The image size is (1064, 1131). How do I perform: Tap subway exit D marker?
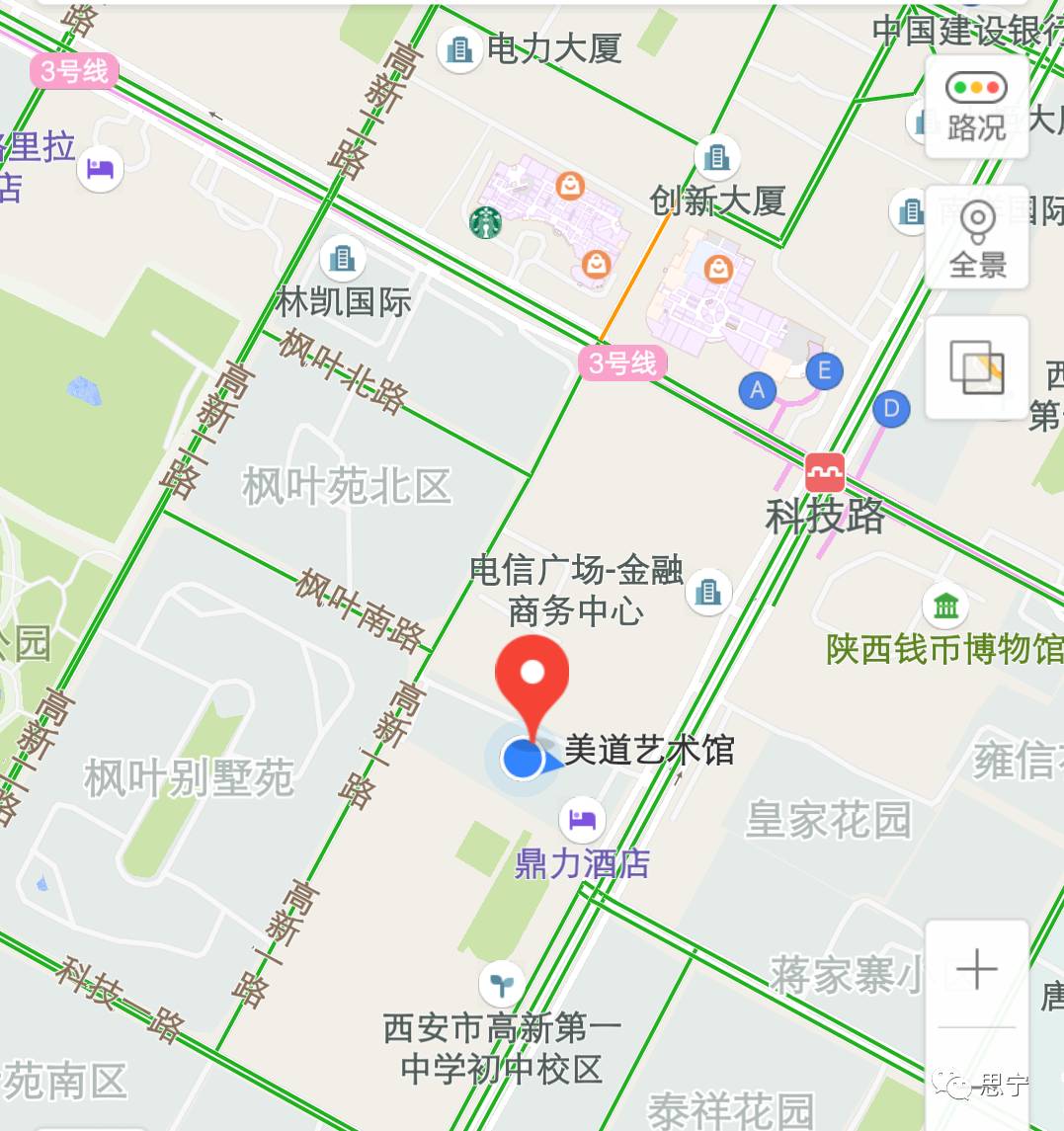[x=891, y=408]
